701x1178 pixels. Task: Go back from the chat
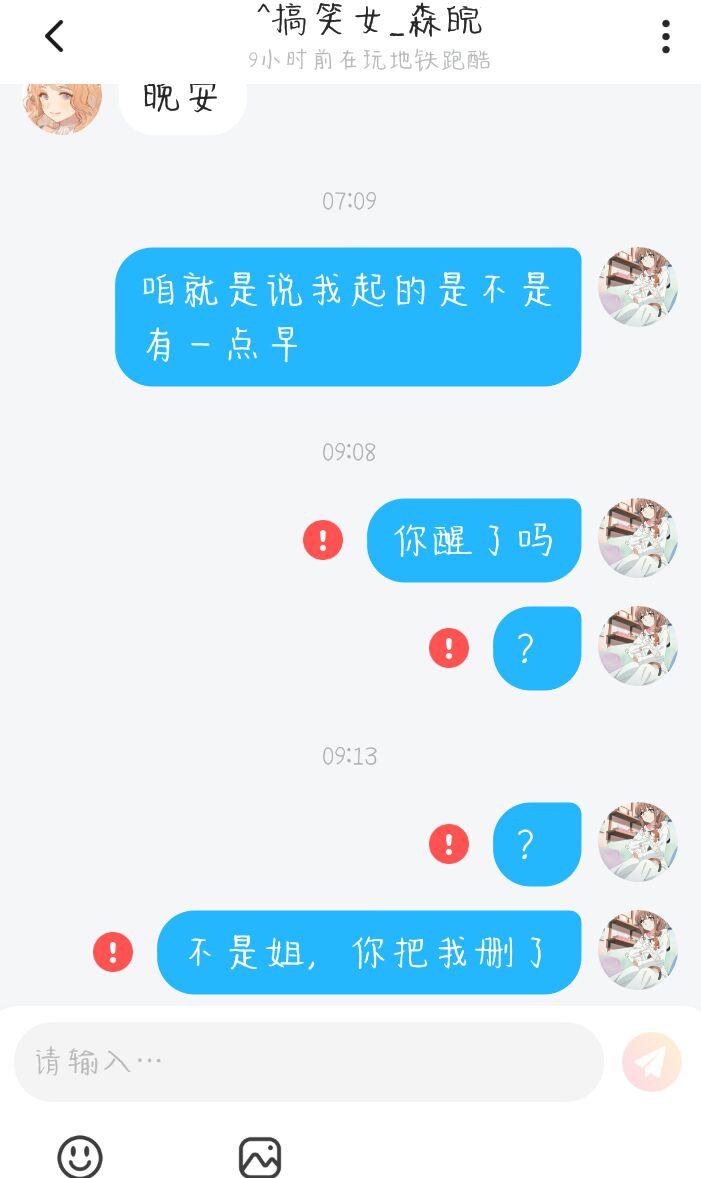tap(54, 36)
